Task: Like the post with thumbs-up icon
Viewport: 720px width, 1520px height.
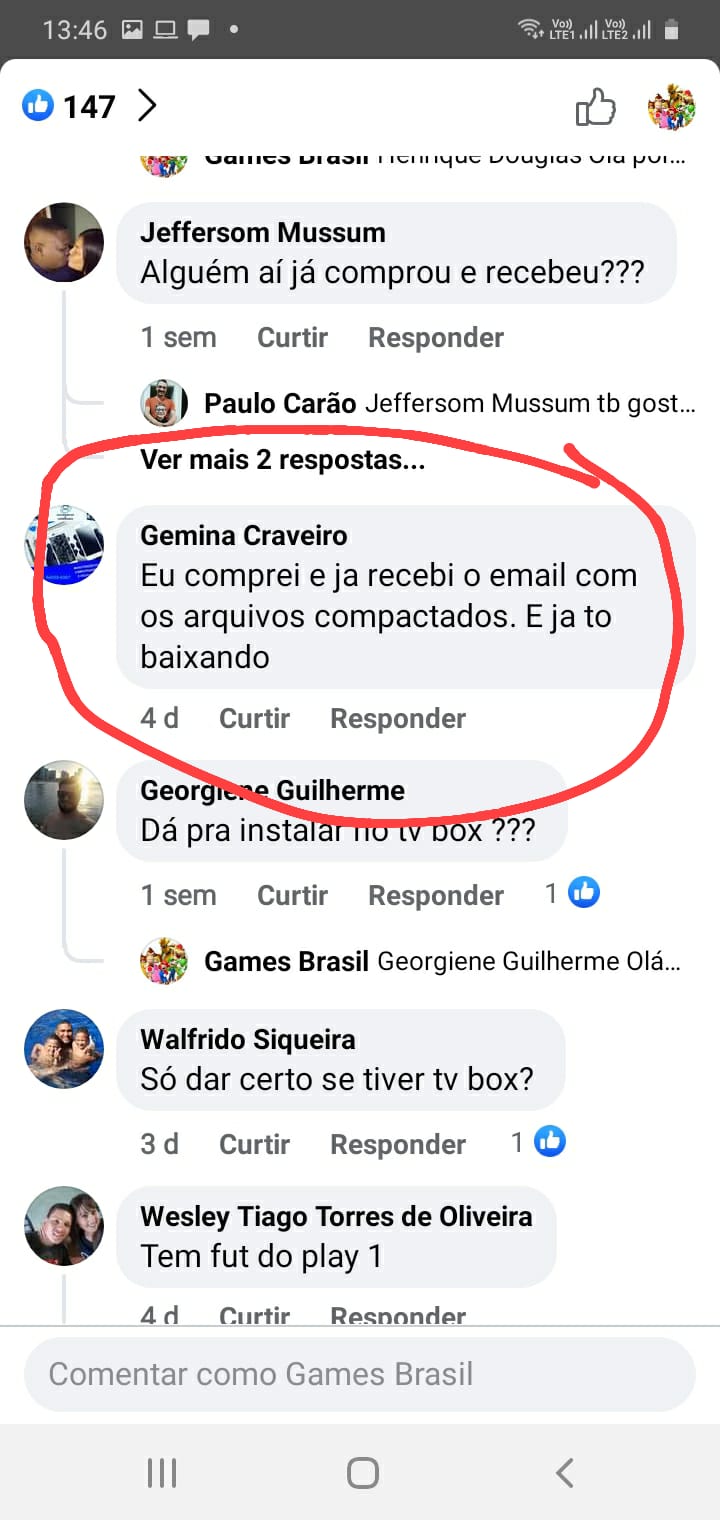Action: (x=595, y=107)
